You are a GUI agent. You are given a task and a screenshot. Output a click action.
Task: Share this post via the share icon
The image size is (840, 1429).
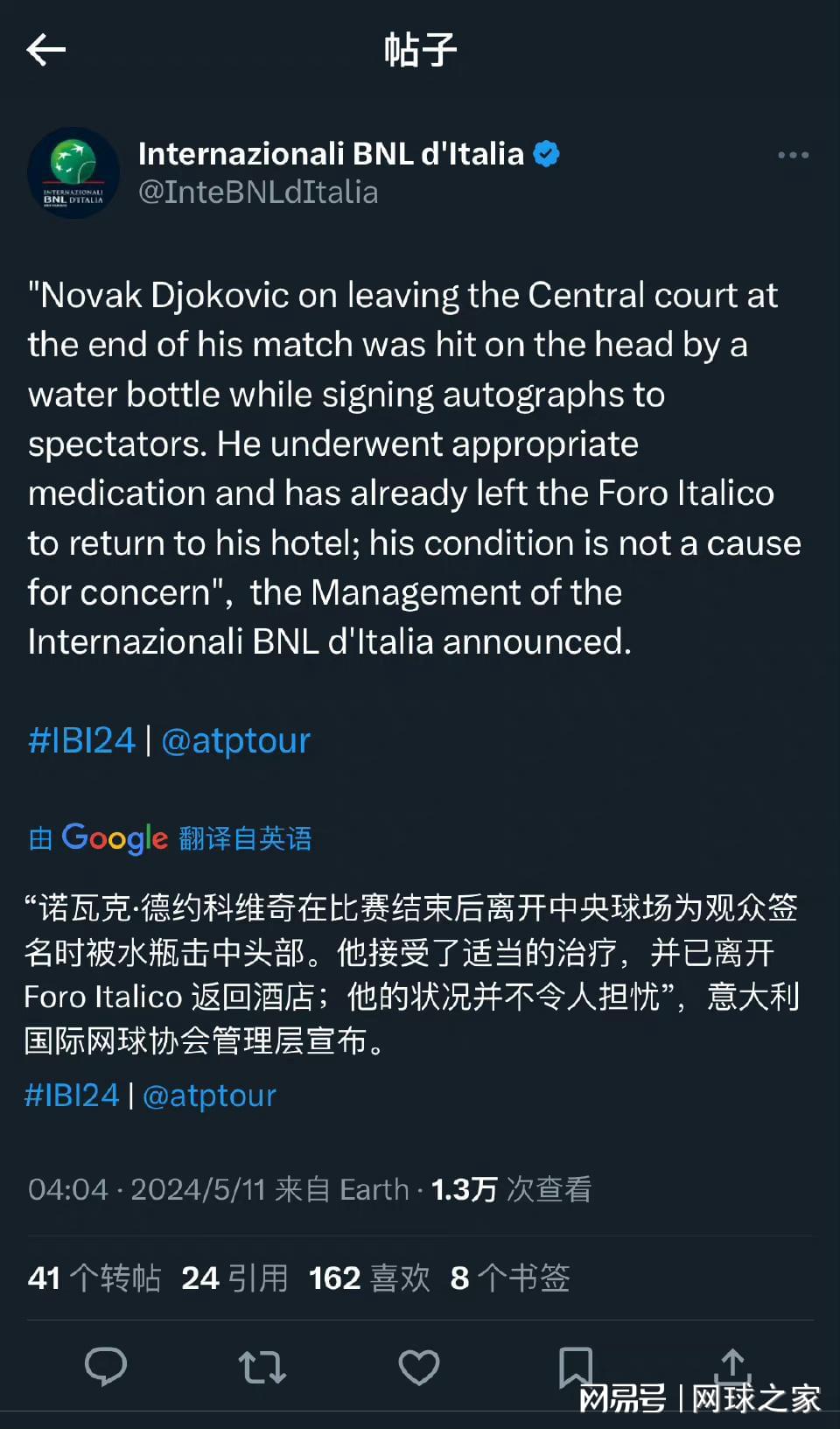[x=732, y=1364]
